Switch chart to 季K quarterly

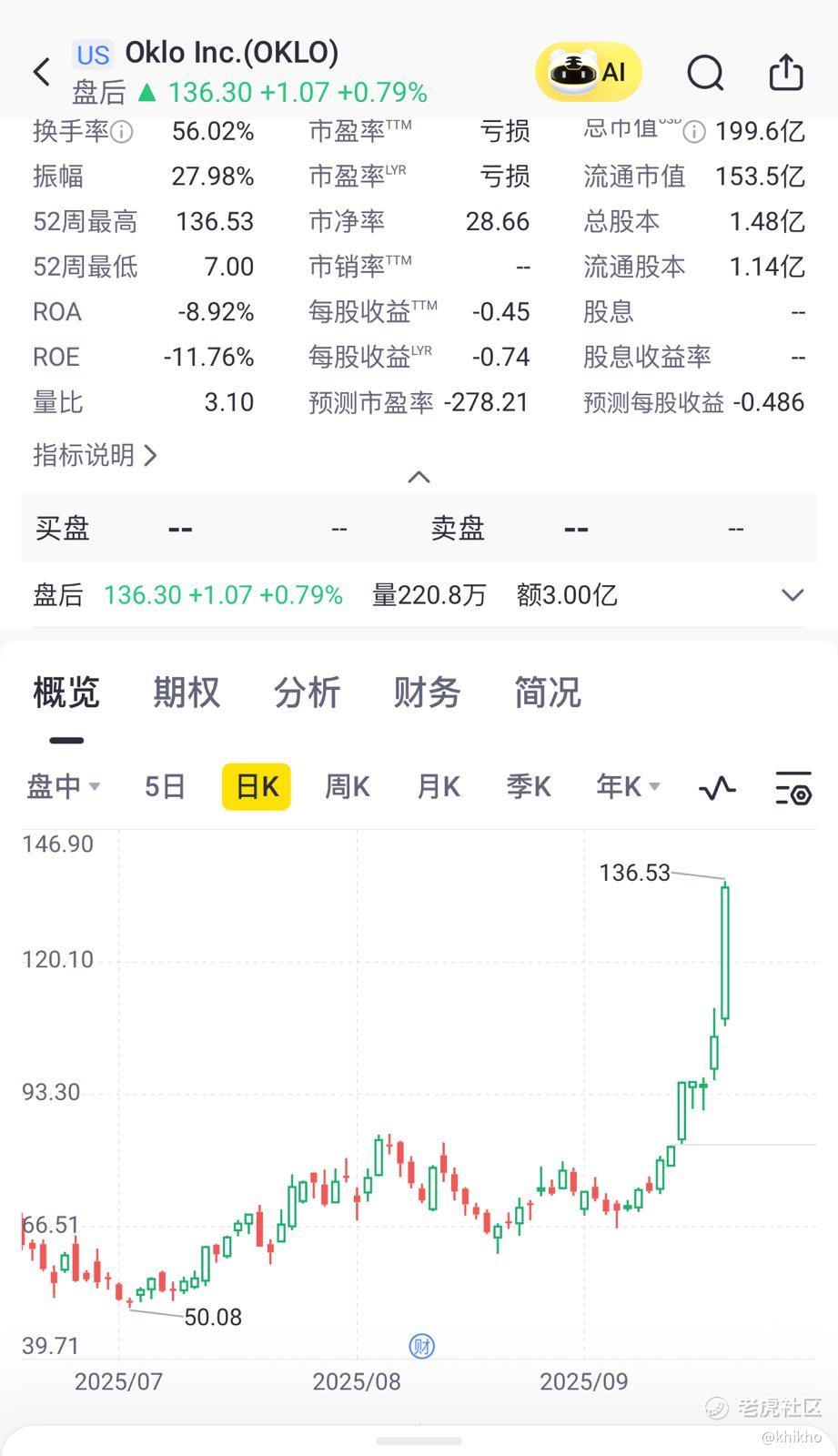[529, 786]
